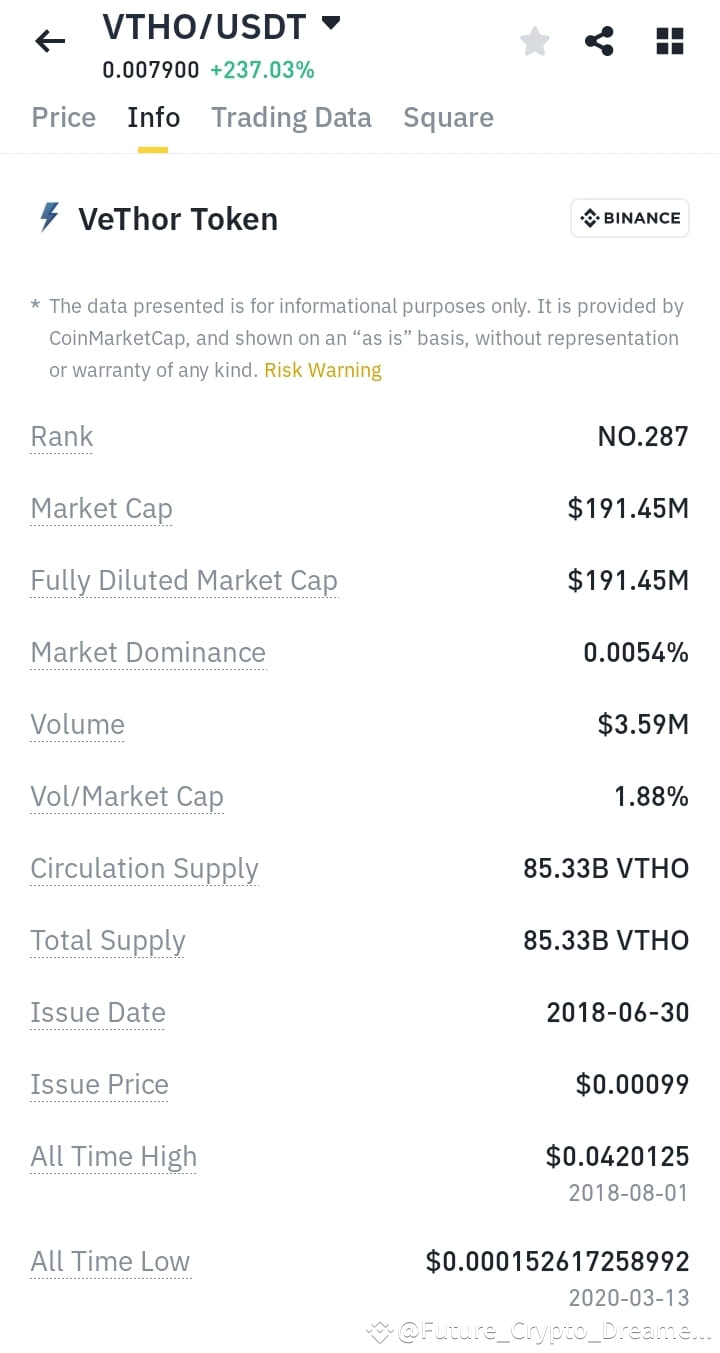Tap Rank to toggle its info
Image resolution: width=720 pixels, height=1353 pixels.
coord(61,437)
